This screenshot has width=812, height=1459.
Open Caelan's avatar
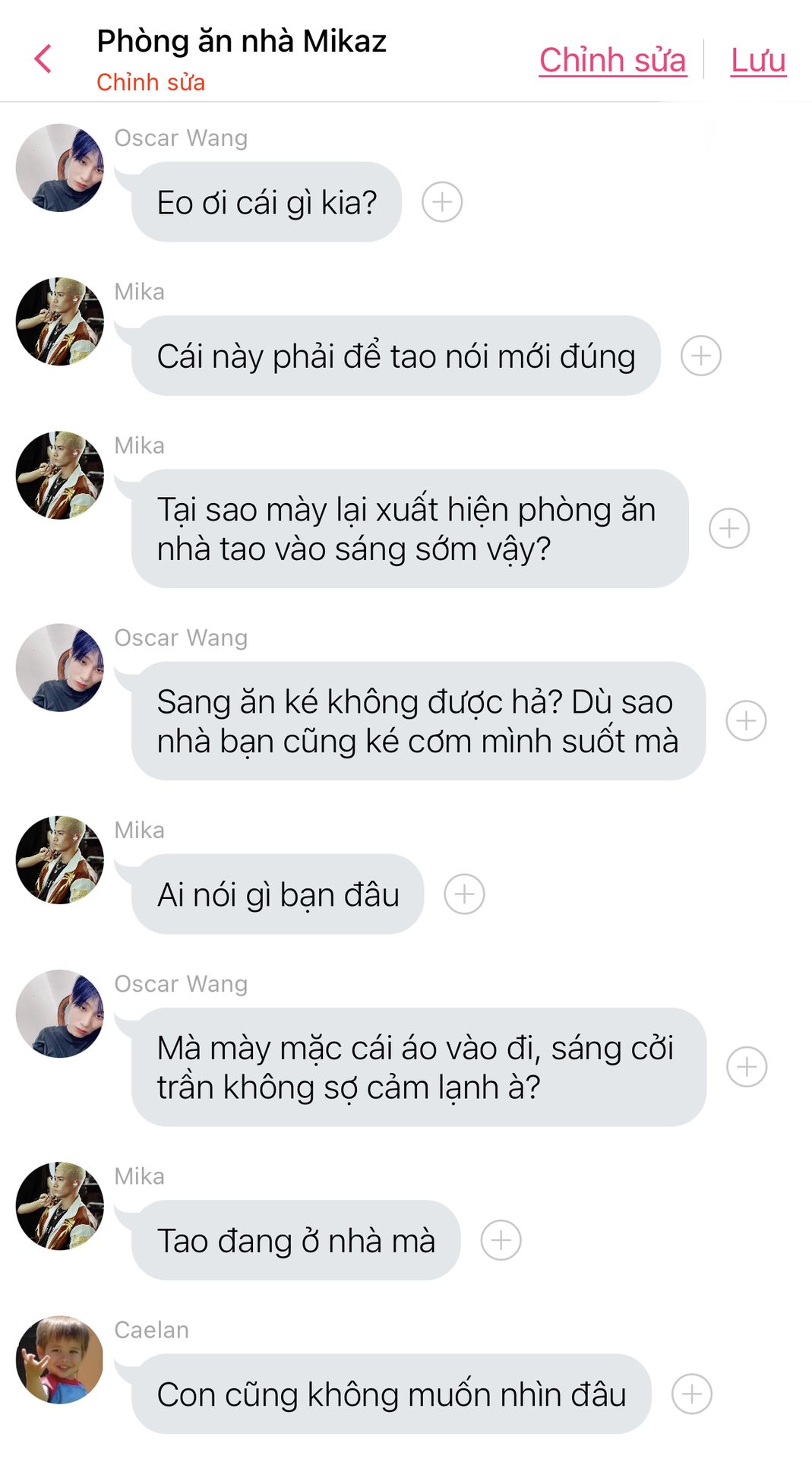click(x=60, y=1359)
